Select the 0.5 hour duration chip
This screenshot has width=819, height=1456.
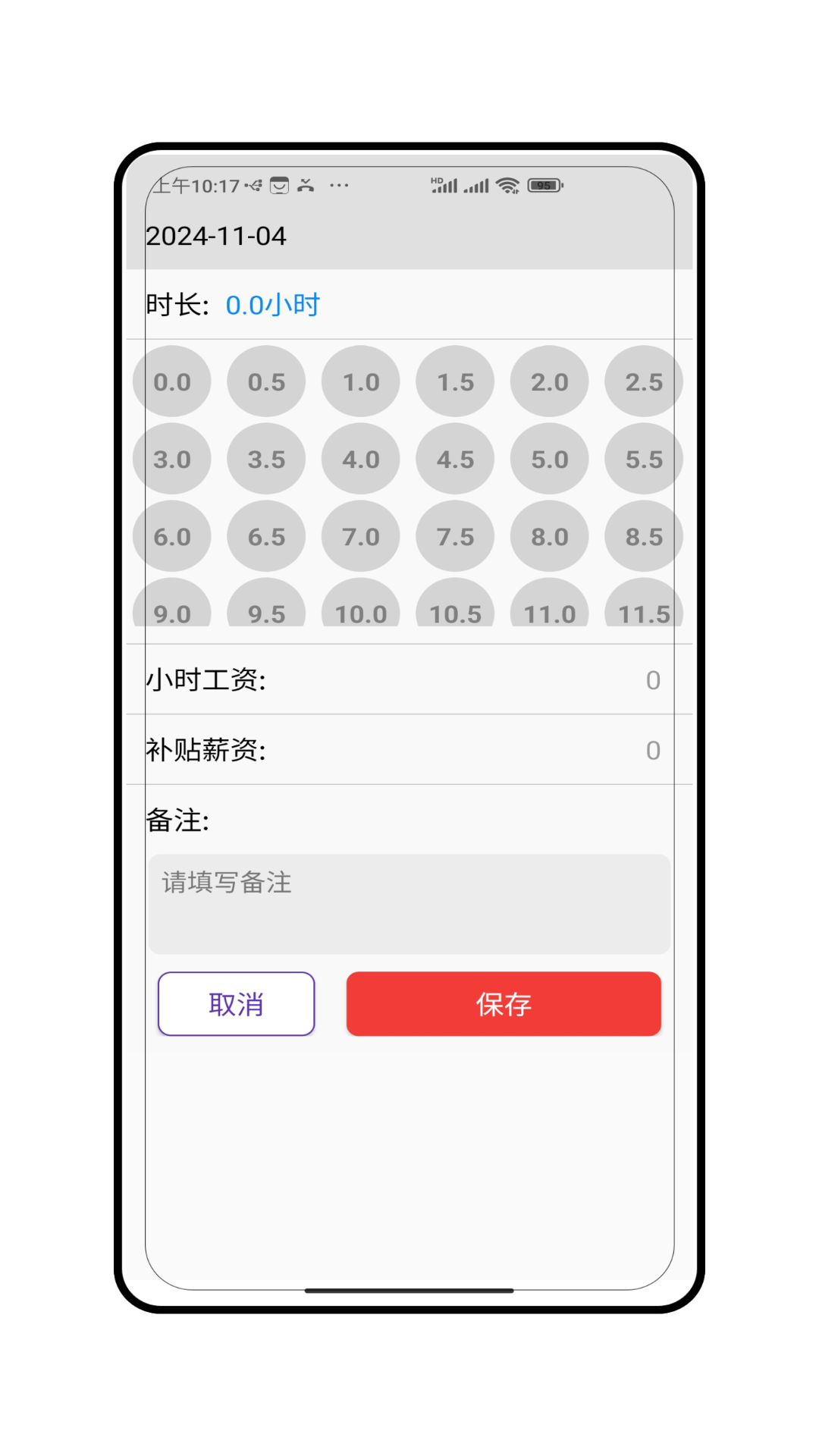click(x=266, y=381)
